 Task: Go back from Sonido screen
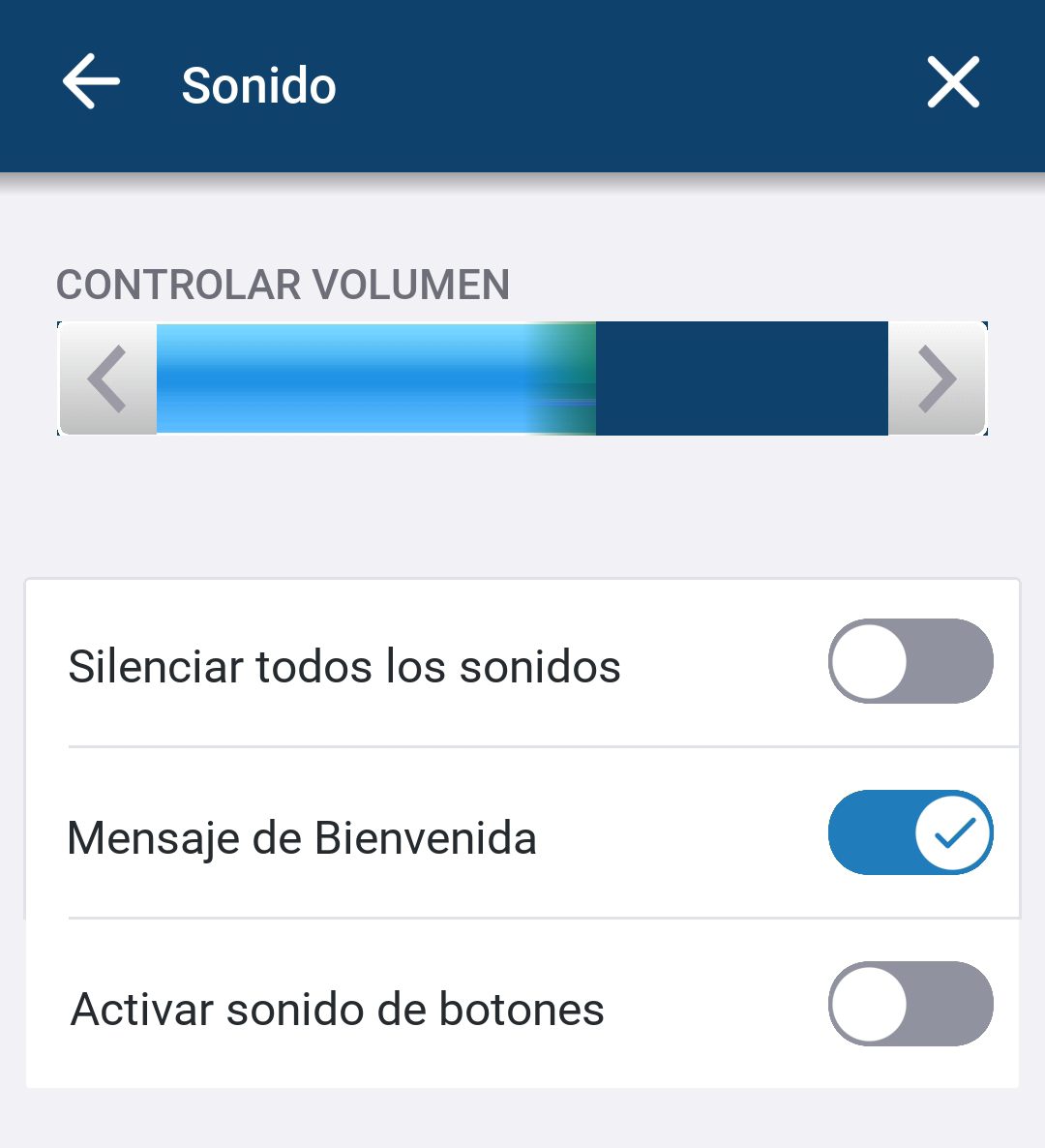pyautogui.click(x=91, y=82)
